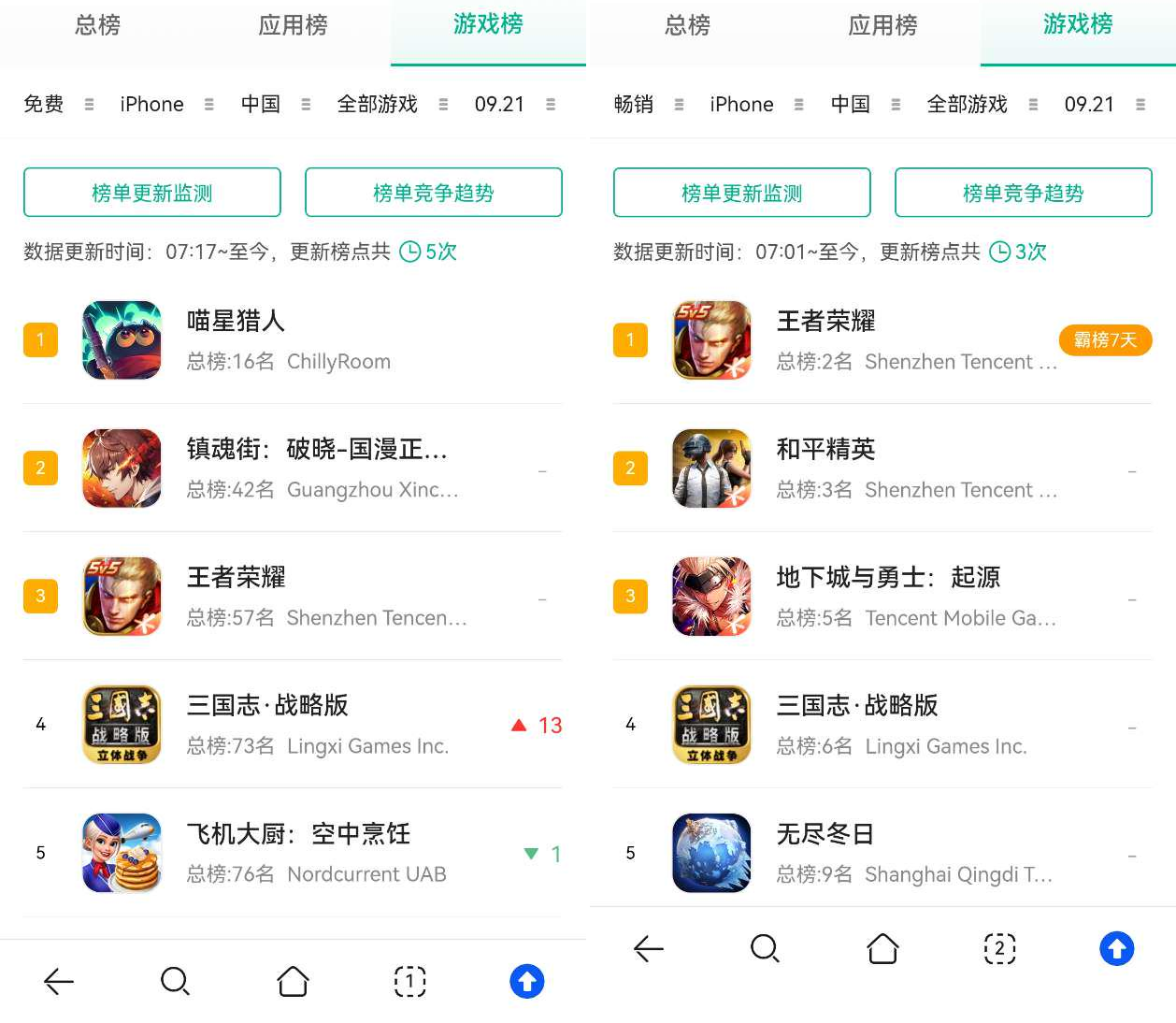
Task: Open the 畅销 chart type dropdown
Action: point(648,104)
